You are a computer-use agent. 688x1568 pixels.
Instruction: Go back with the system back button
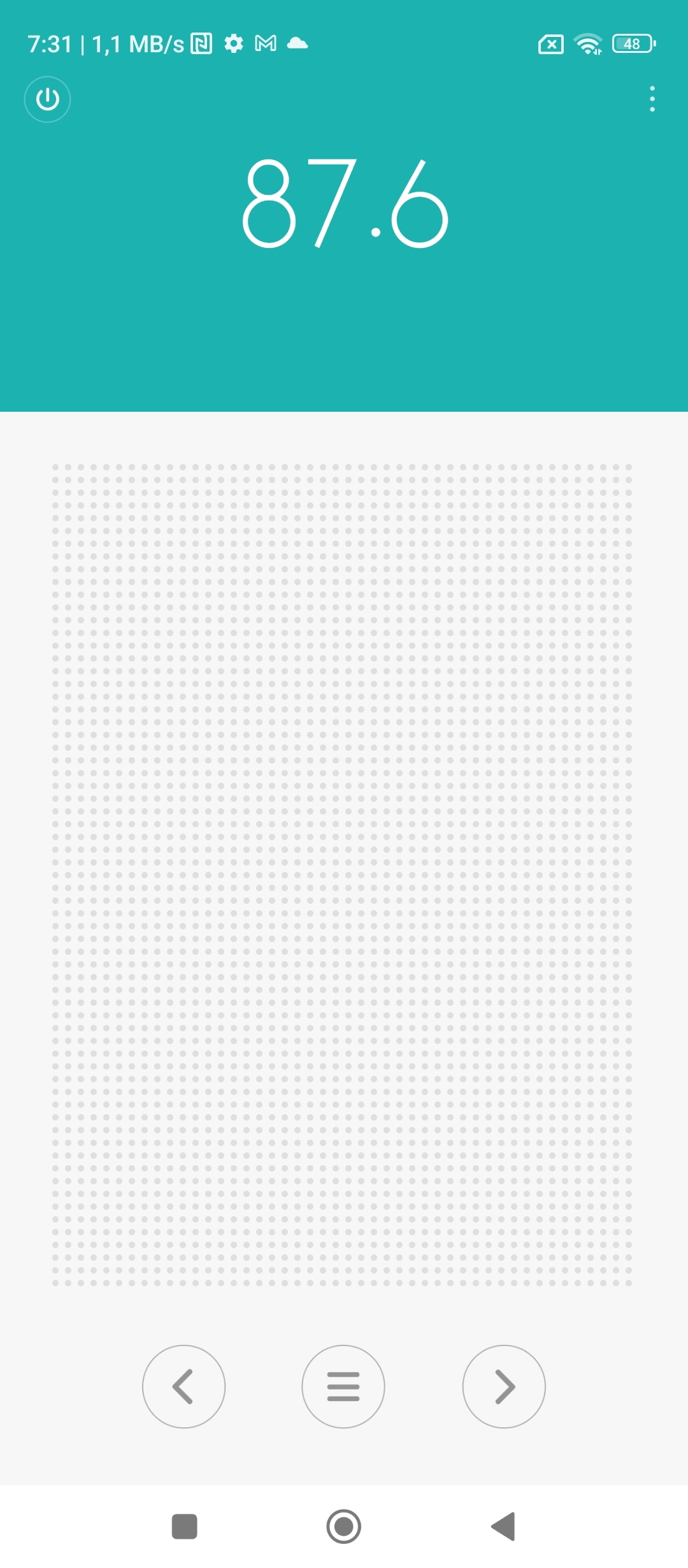tap(503, 1527)
